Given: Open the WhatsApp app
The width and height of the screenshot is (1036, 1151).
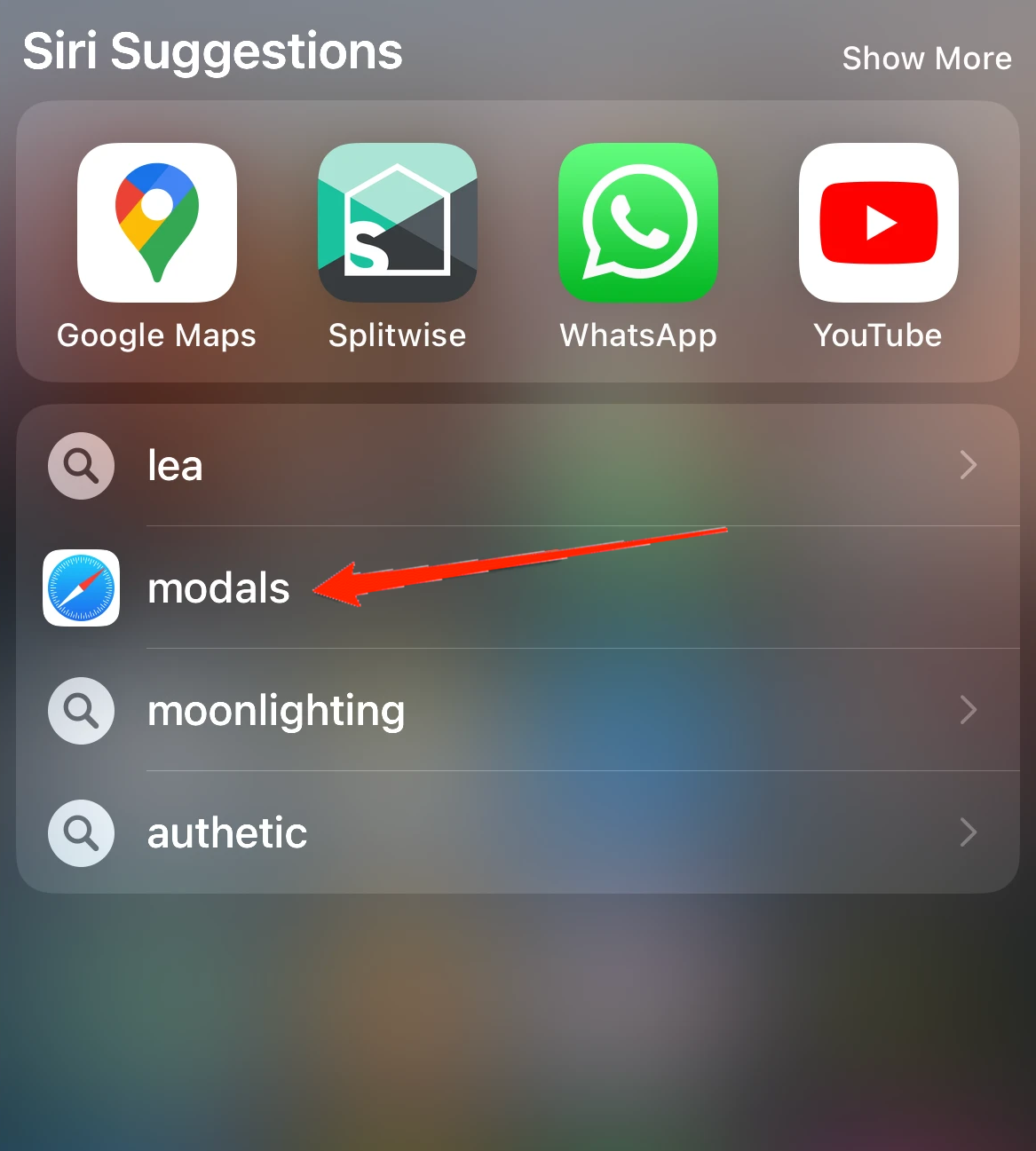Looking at the screenshot, I should coord(637,223).
